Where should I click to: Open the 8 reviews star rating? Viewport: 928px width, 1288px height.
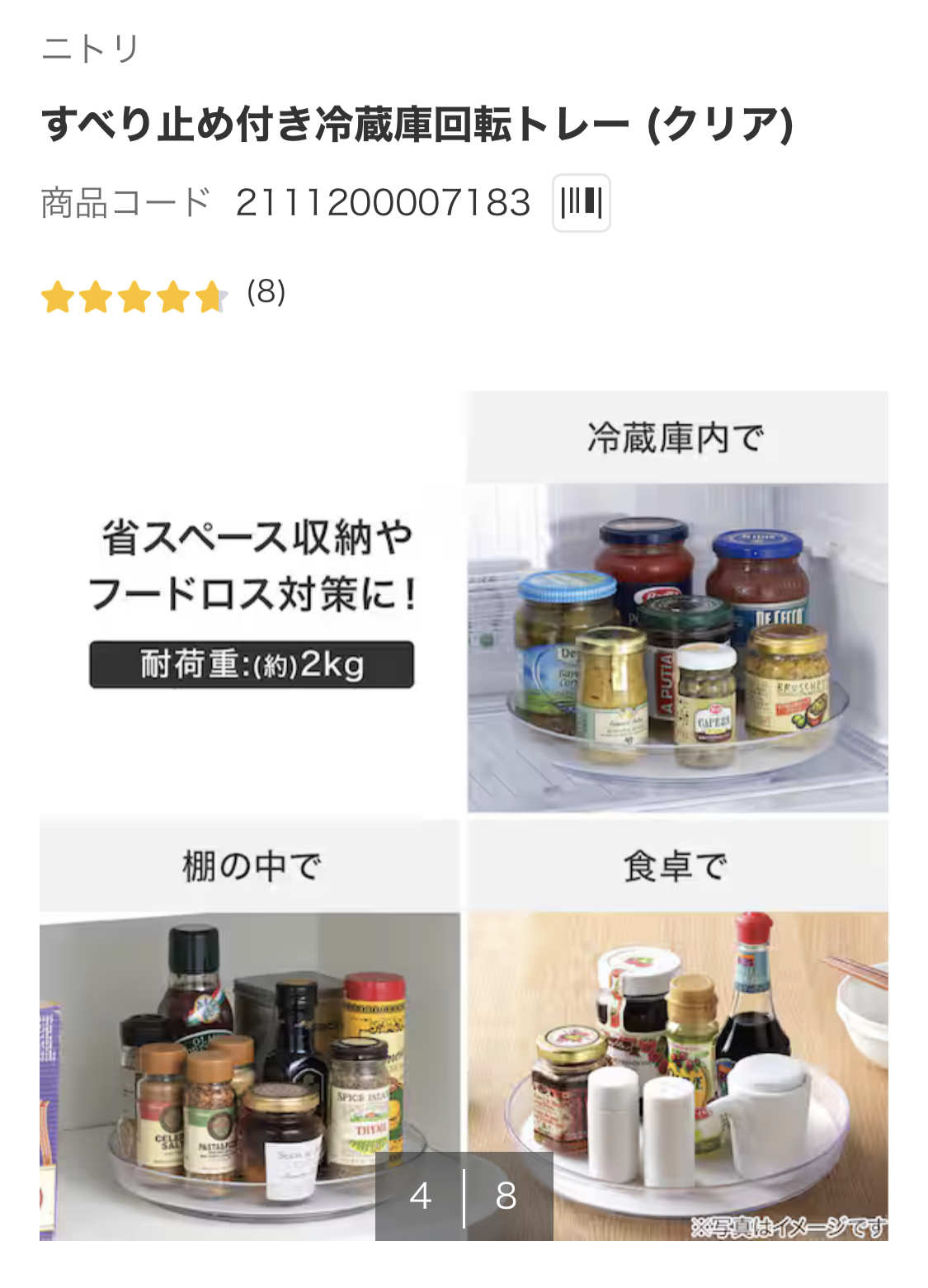coord(163,295)
